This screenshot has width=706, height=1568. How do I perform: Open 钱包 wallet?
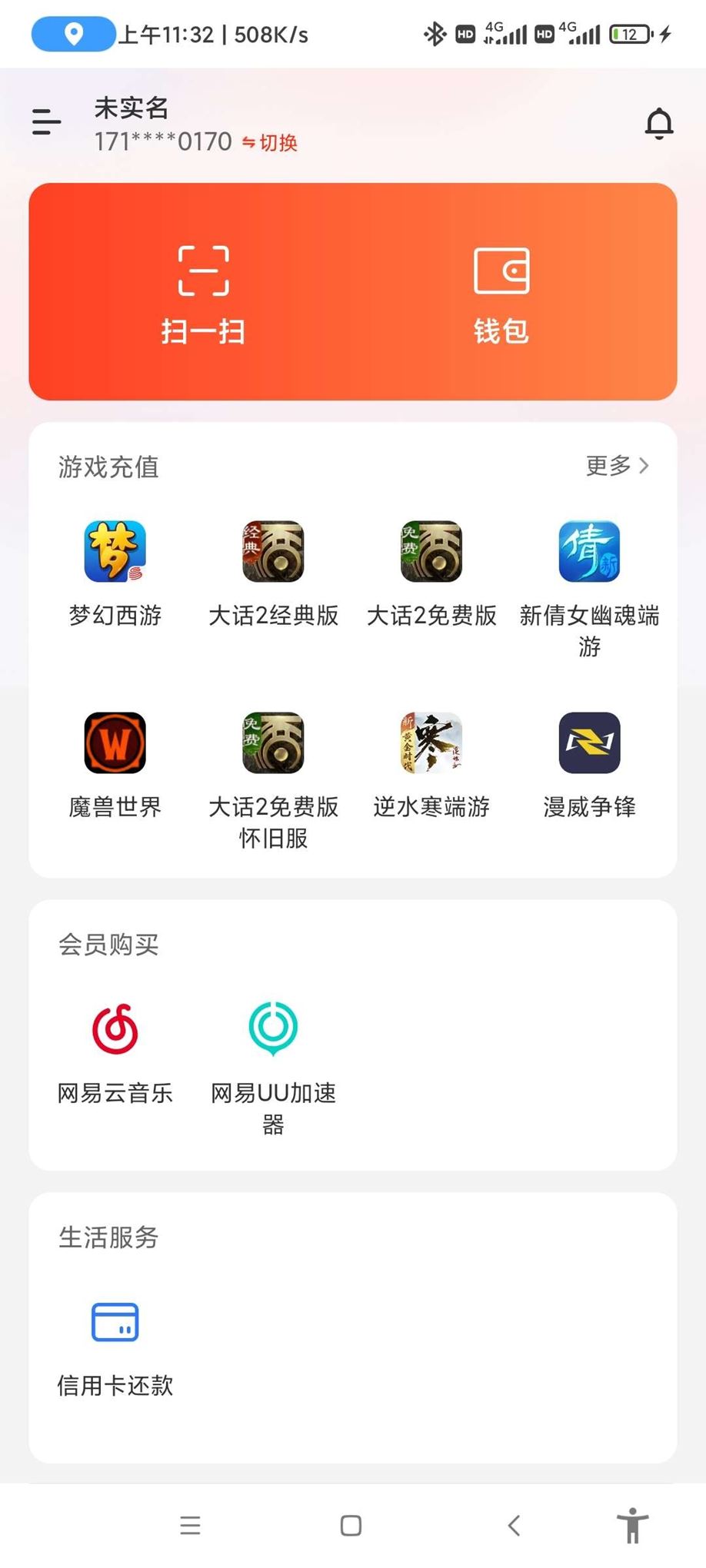click(501, 294)
